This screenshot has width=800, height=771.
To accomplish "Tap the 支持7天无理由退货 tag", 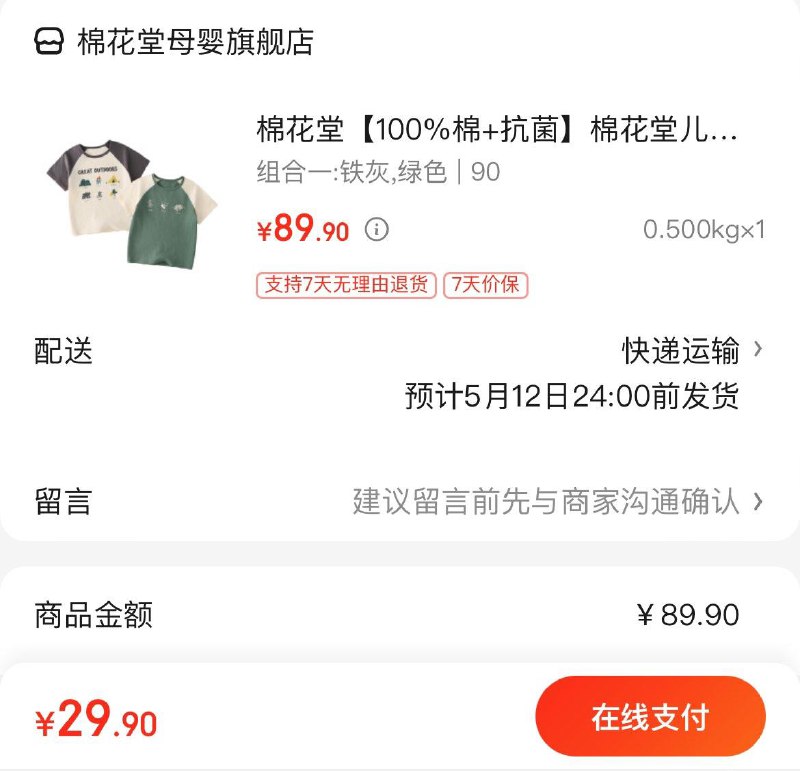I will [347, 285].
